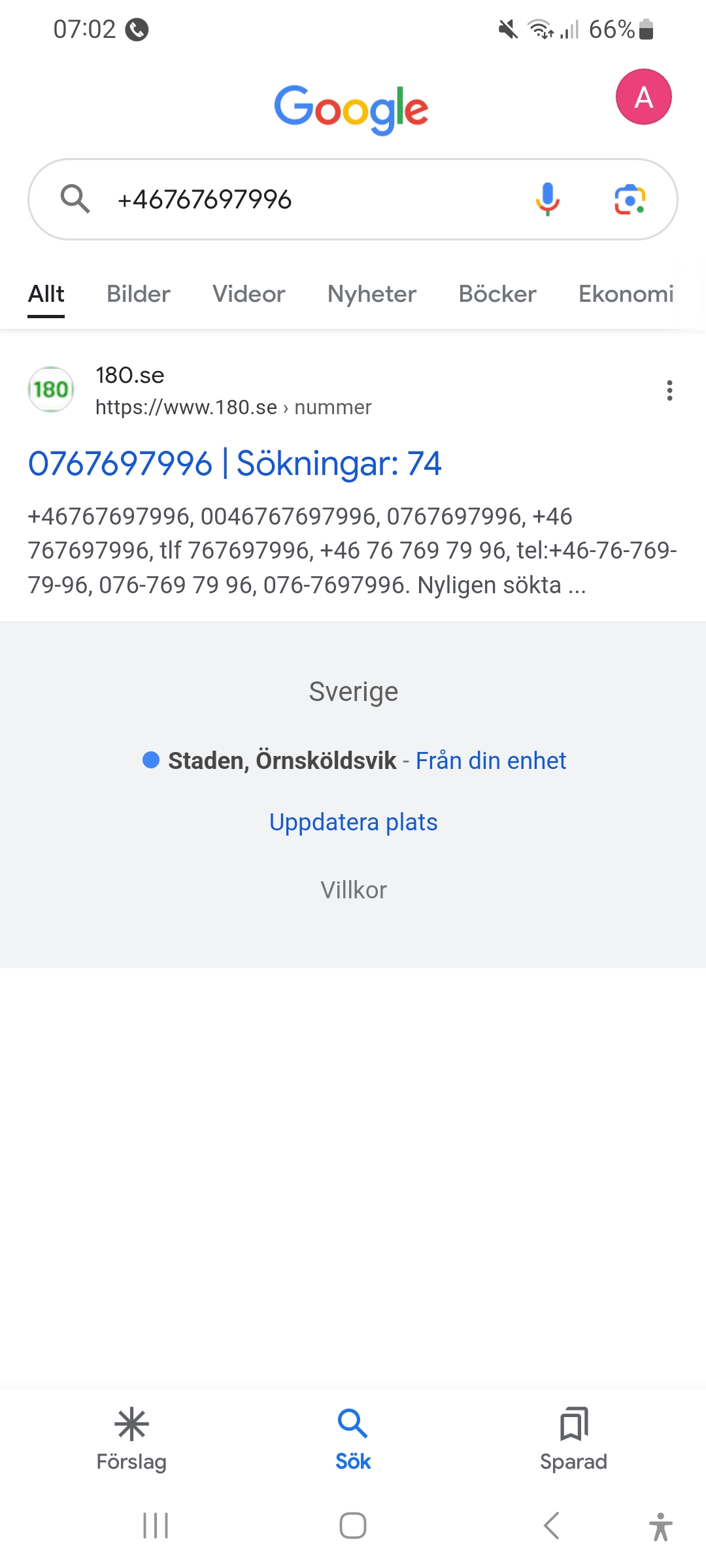This screenshot has width=706, height=1568.
Task: Go back with the system back button
Action: 551,1526
